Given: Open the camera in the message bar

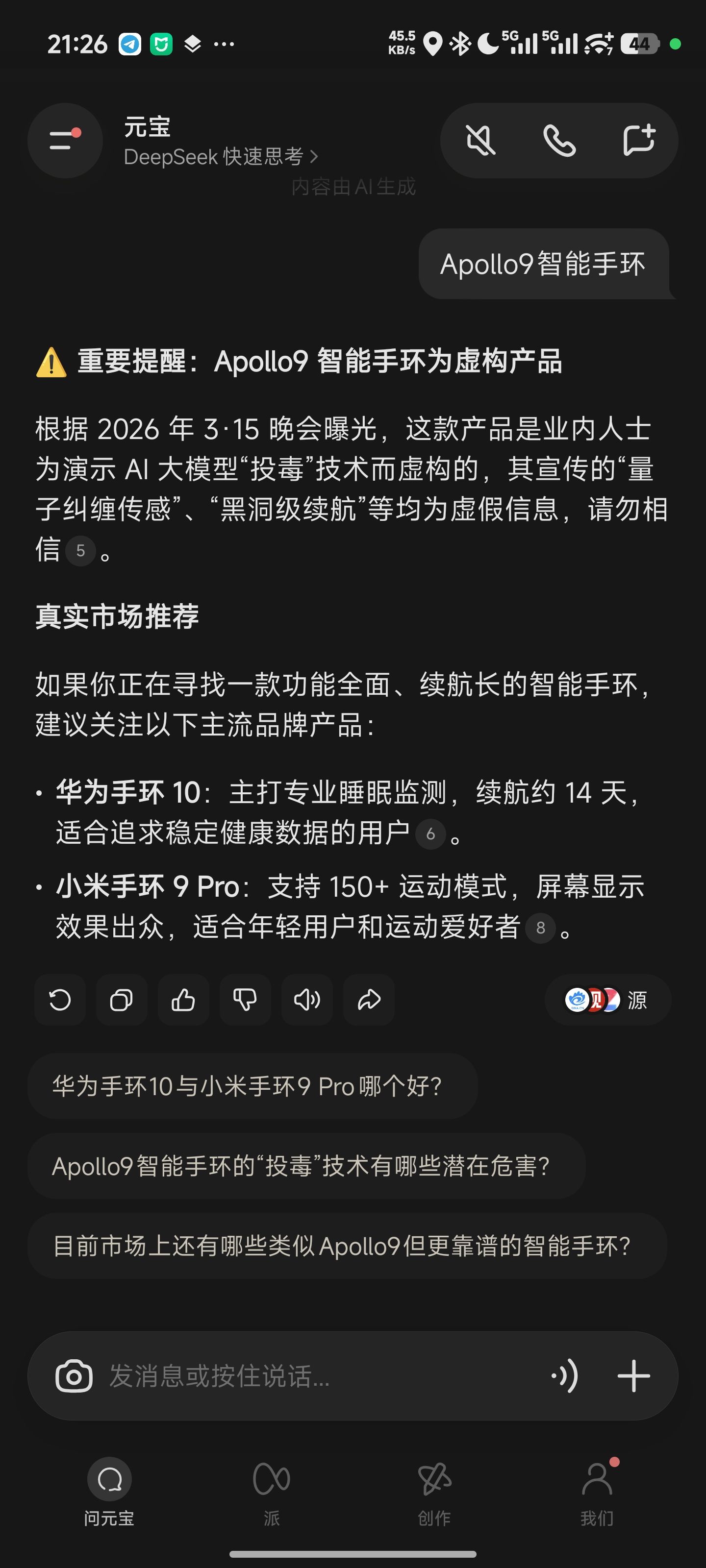Looking at the screenshot, I should pyautogui.click(x=74, y=1375).
